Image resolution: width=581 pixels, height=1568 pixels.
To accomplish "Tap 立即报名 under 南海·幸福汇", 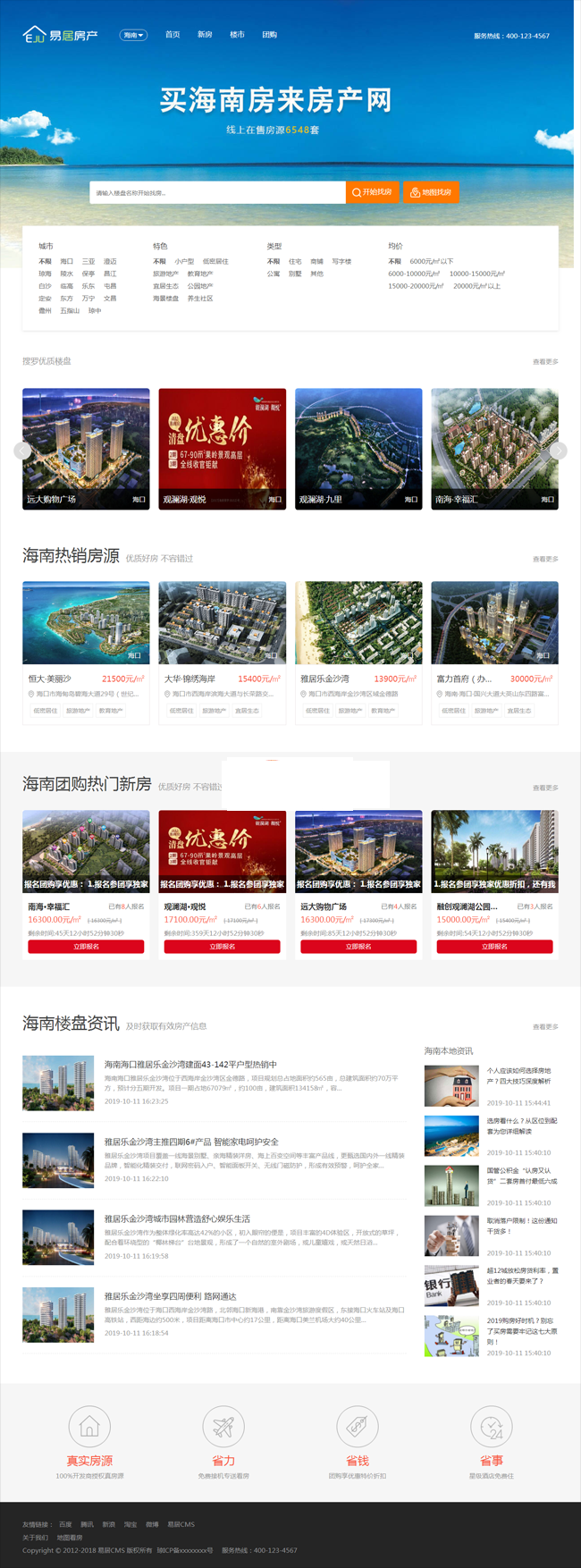I will coord(86,946).
